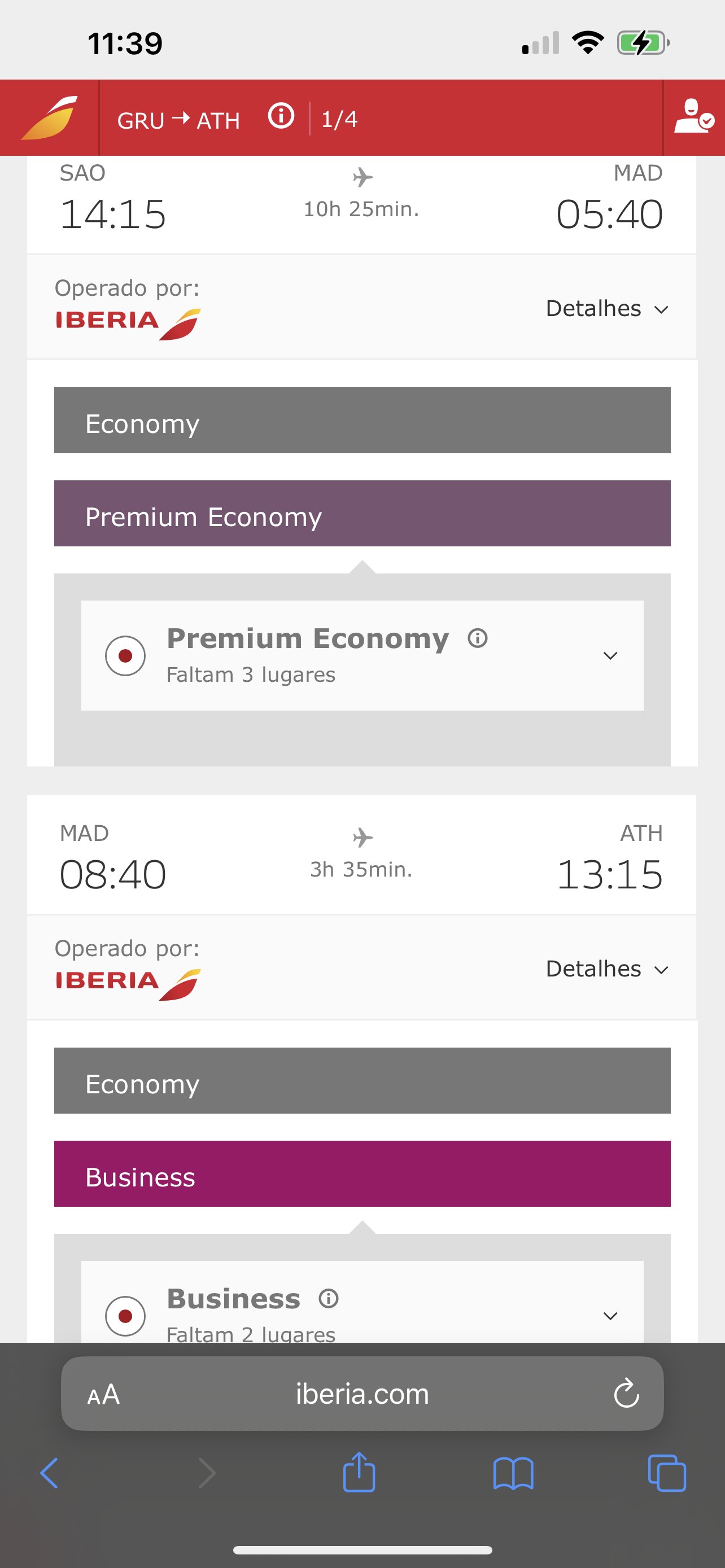This screenshot has height=1568, width=725.
Task: Select Business tab on MAD–ATH flight
Action: click(362, 1173)
